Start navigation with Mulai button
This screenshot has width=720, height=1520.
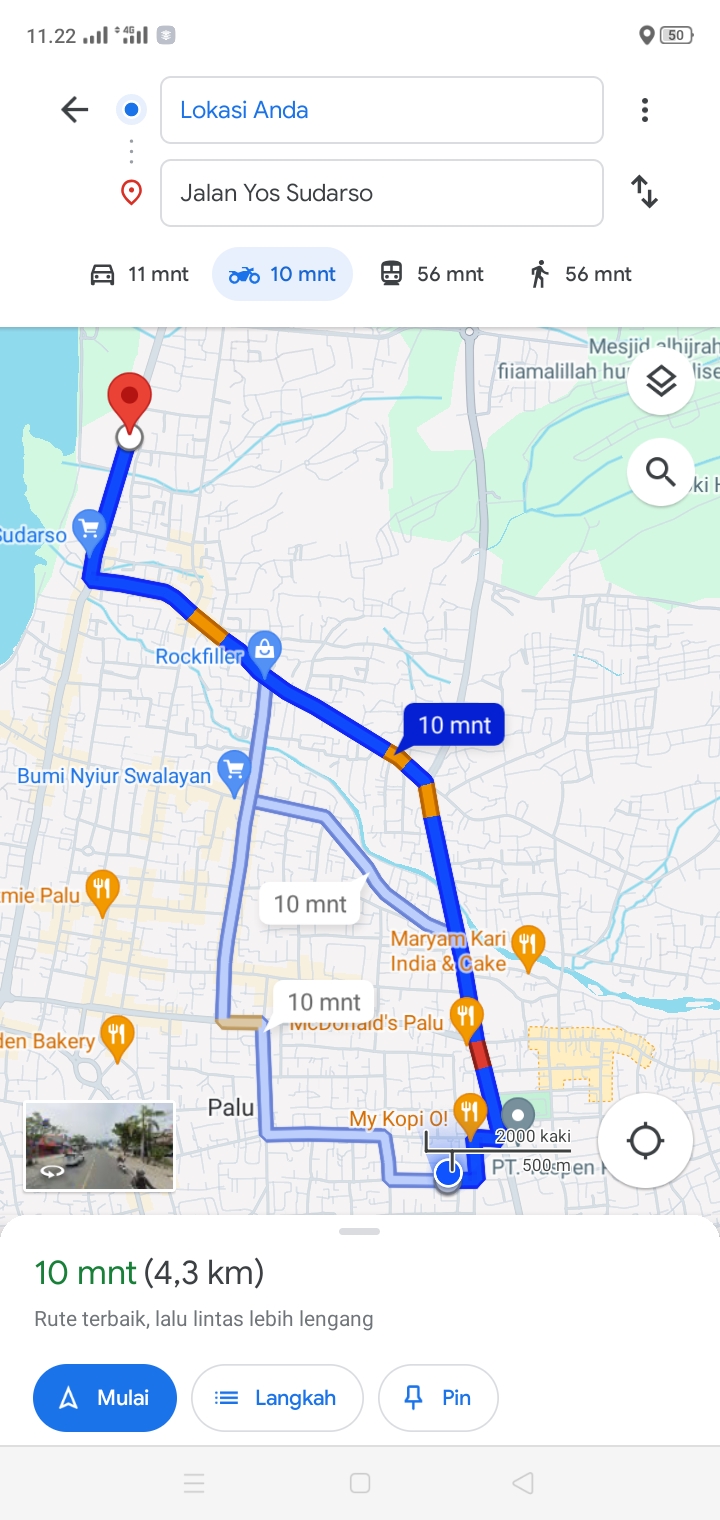click(x=105, y=1398)
